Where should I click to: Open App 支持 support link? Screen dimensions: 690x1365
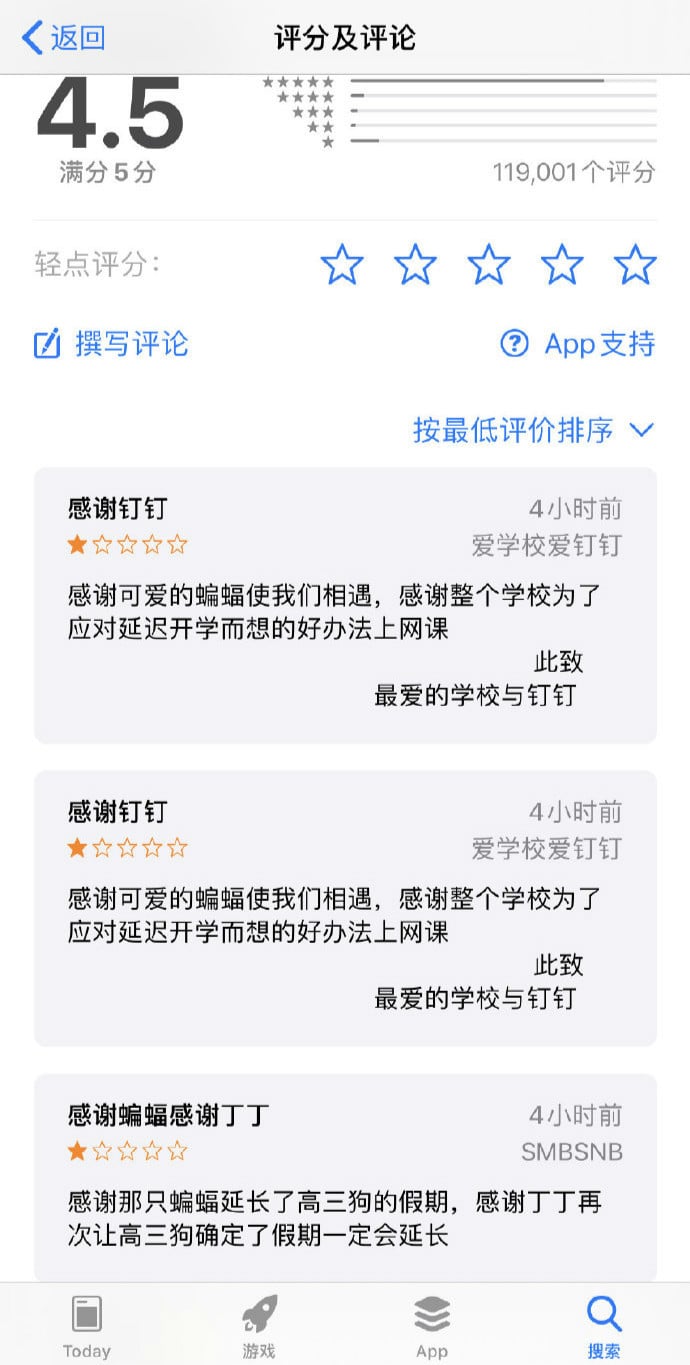coord(578,344)
